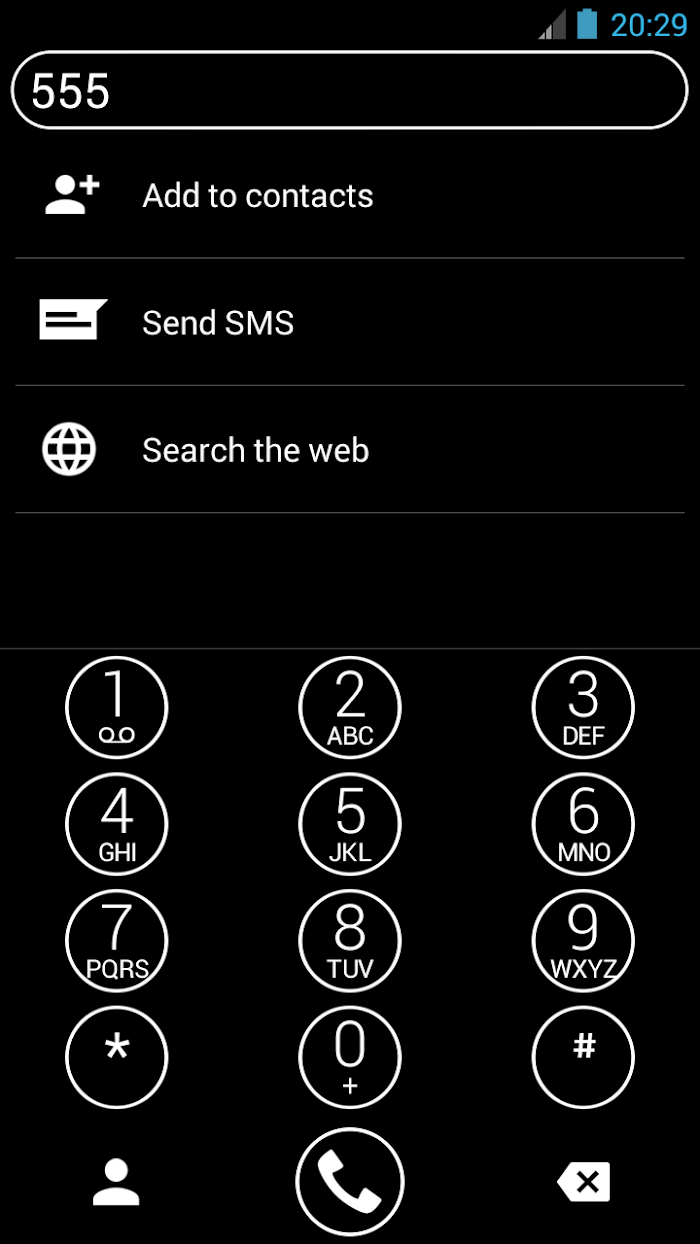Enter digit 7 on the dialpad
This screenshot has height=1244, width=700.
click(117, 941)
